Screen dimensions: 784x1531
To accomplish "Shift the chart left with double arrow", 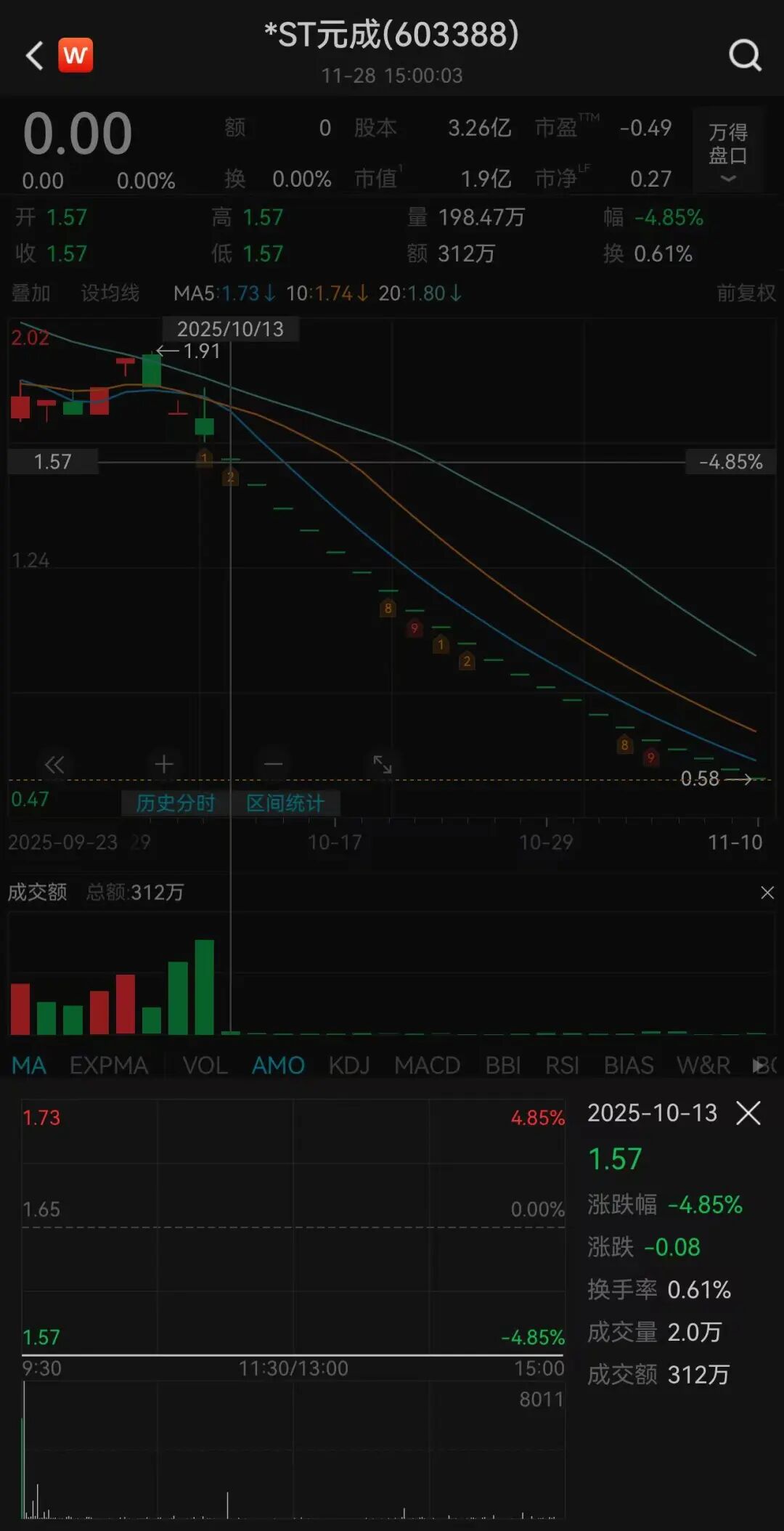I will tap(54, 764).
